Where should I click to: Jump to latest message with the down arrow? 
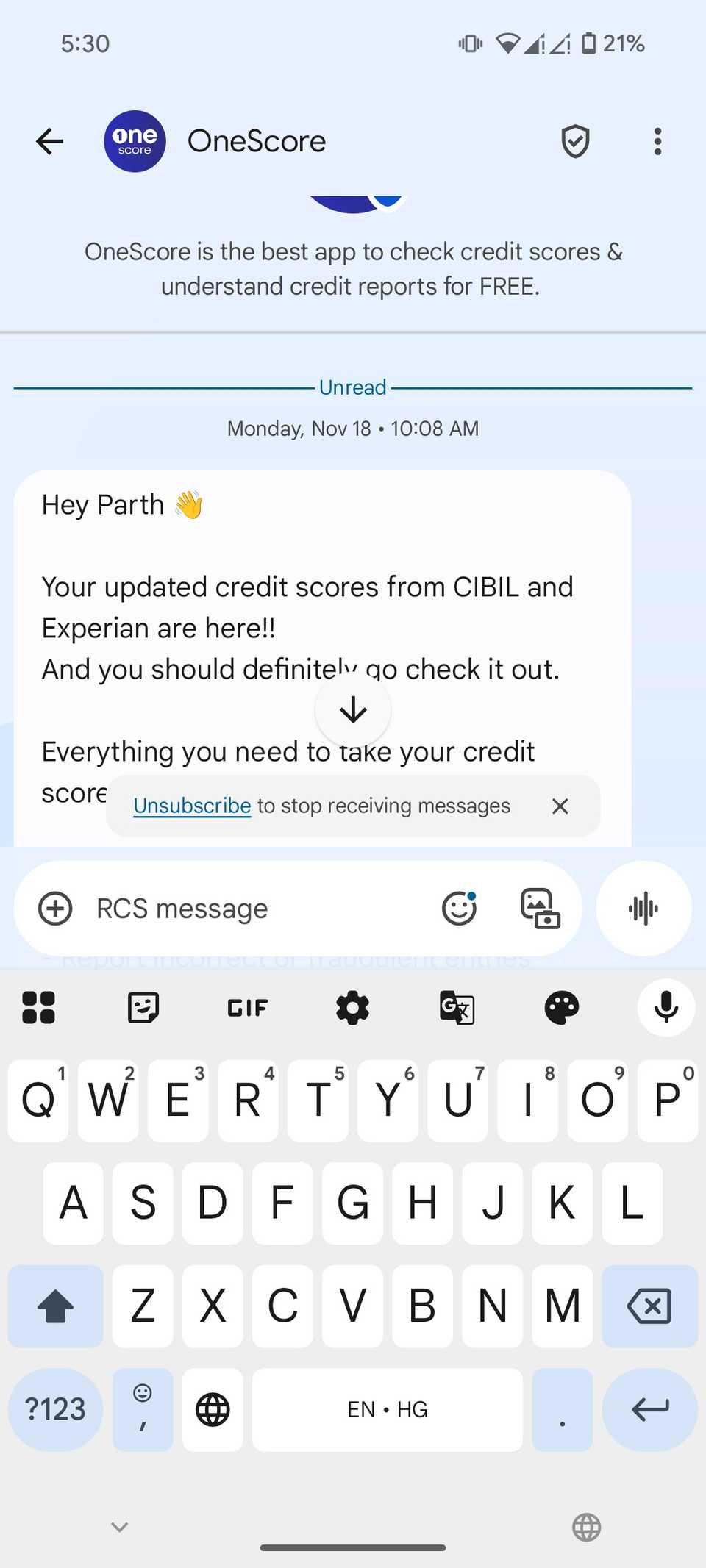coord(353,709)
